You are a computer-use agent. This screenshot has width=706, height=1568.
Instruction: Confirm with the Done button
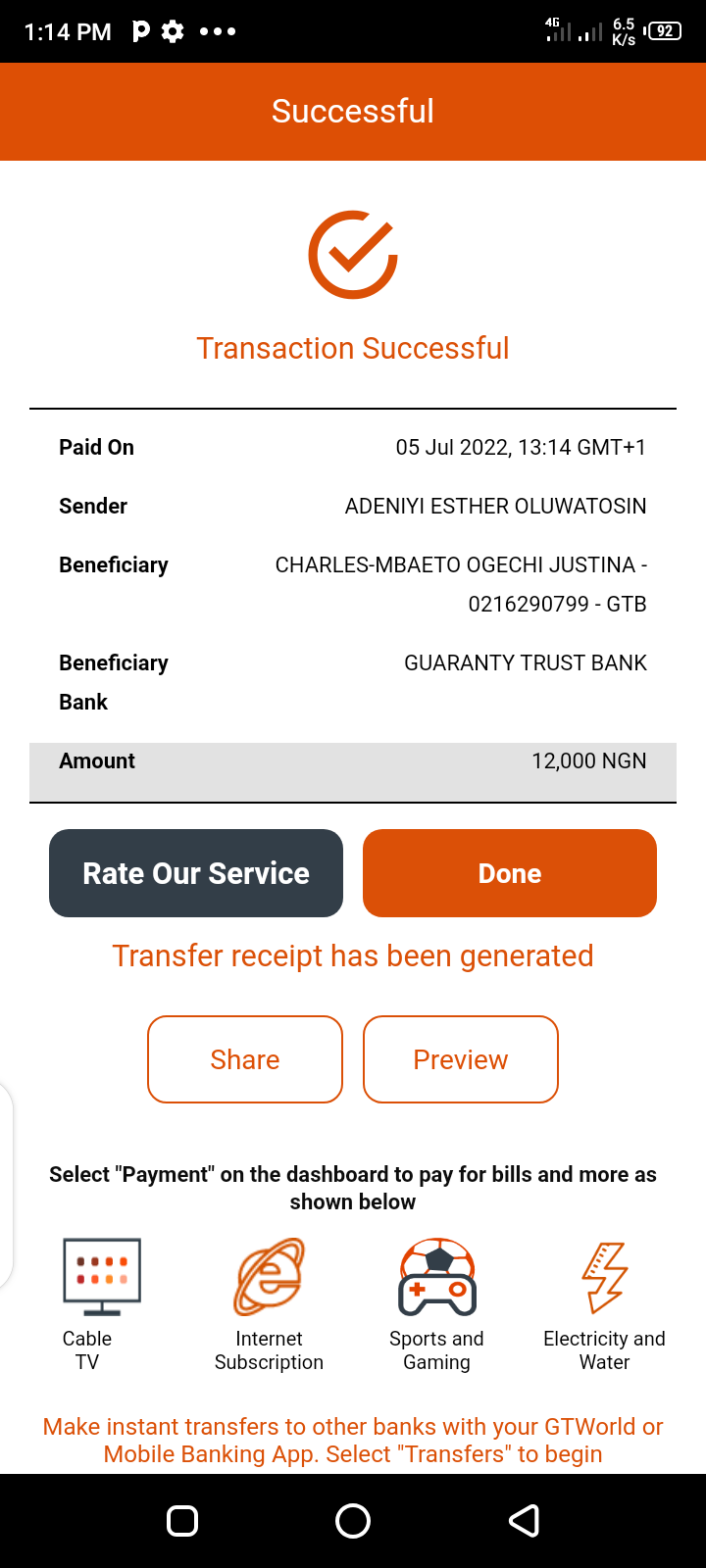510,873
